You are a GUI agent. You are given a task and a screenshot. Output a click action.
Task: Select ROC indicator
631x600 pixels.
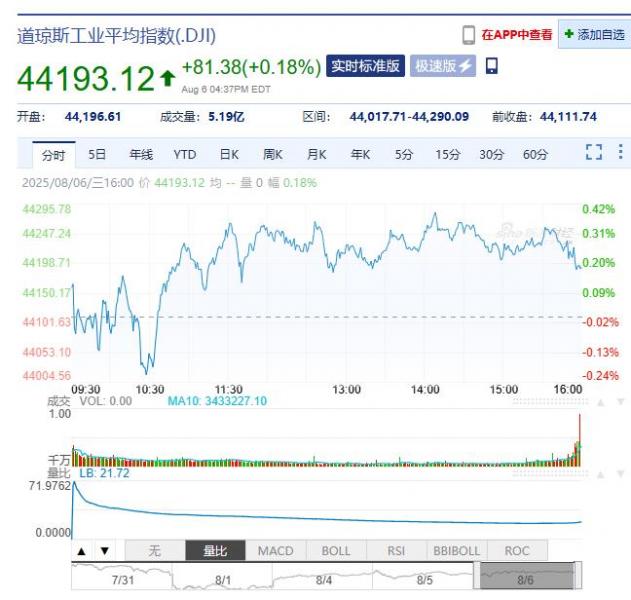coord(517,551)
